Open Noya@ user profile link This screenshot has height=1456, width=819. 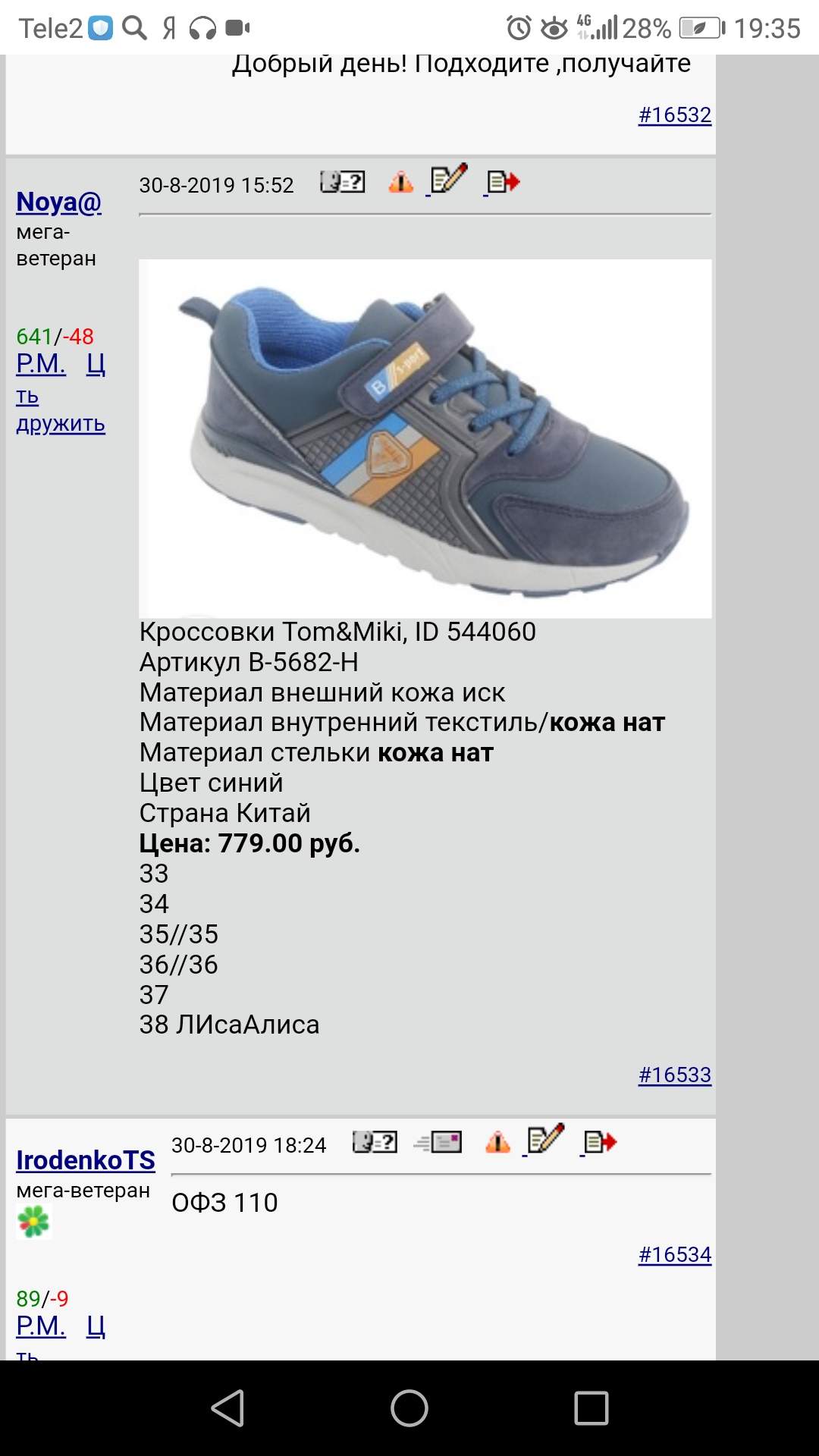tap(58, 202)
